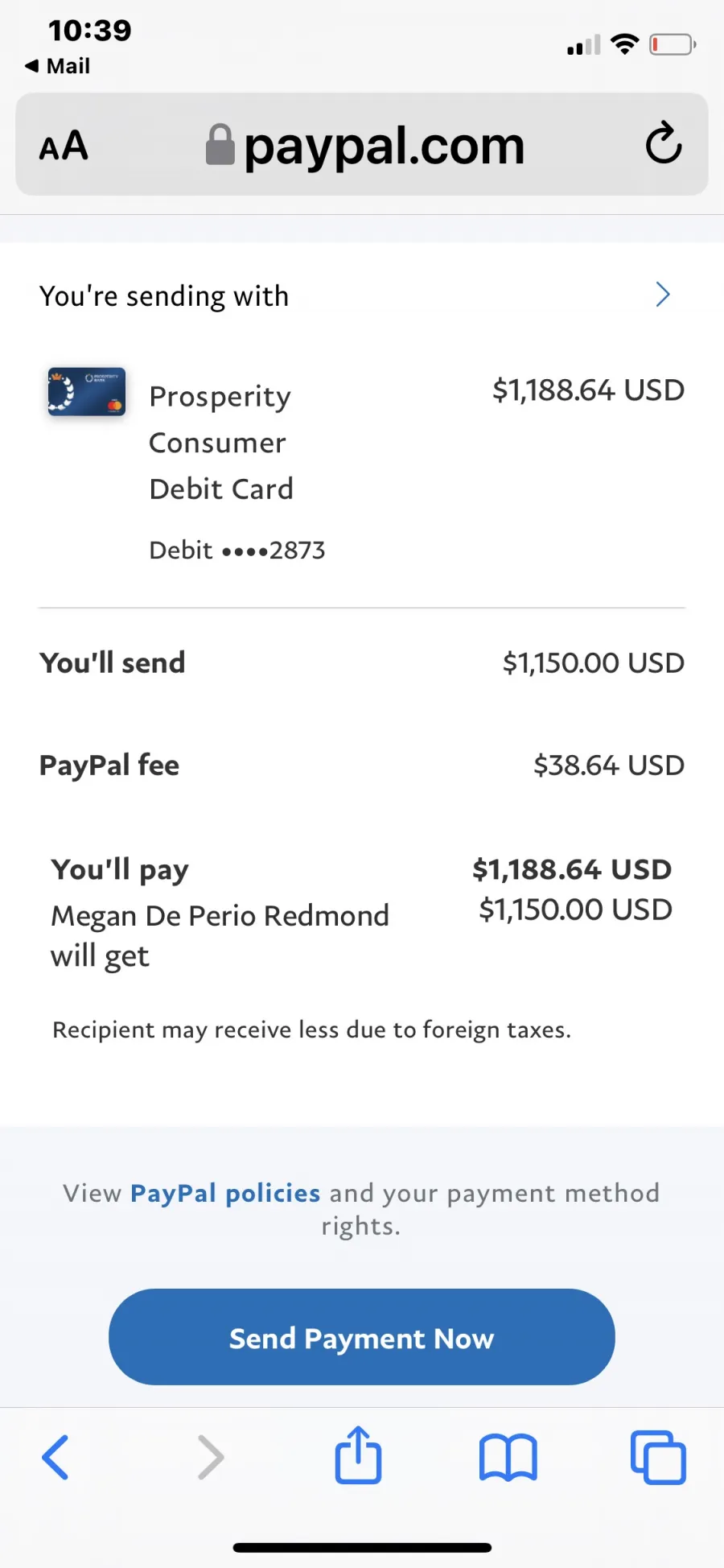The height and width of the screenshot is (1568, 724).
Task: Open Safari bookmarks
Action: tap(508, 1457)
